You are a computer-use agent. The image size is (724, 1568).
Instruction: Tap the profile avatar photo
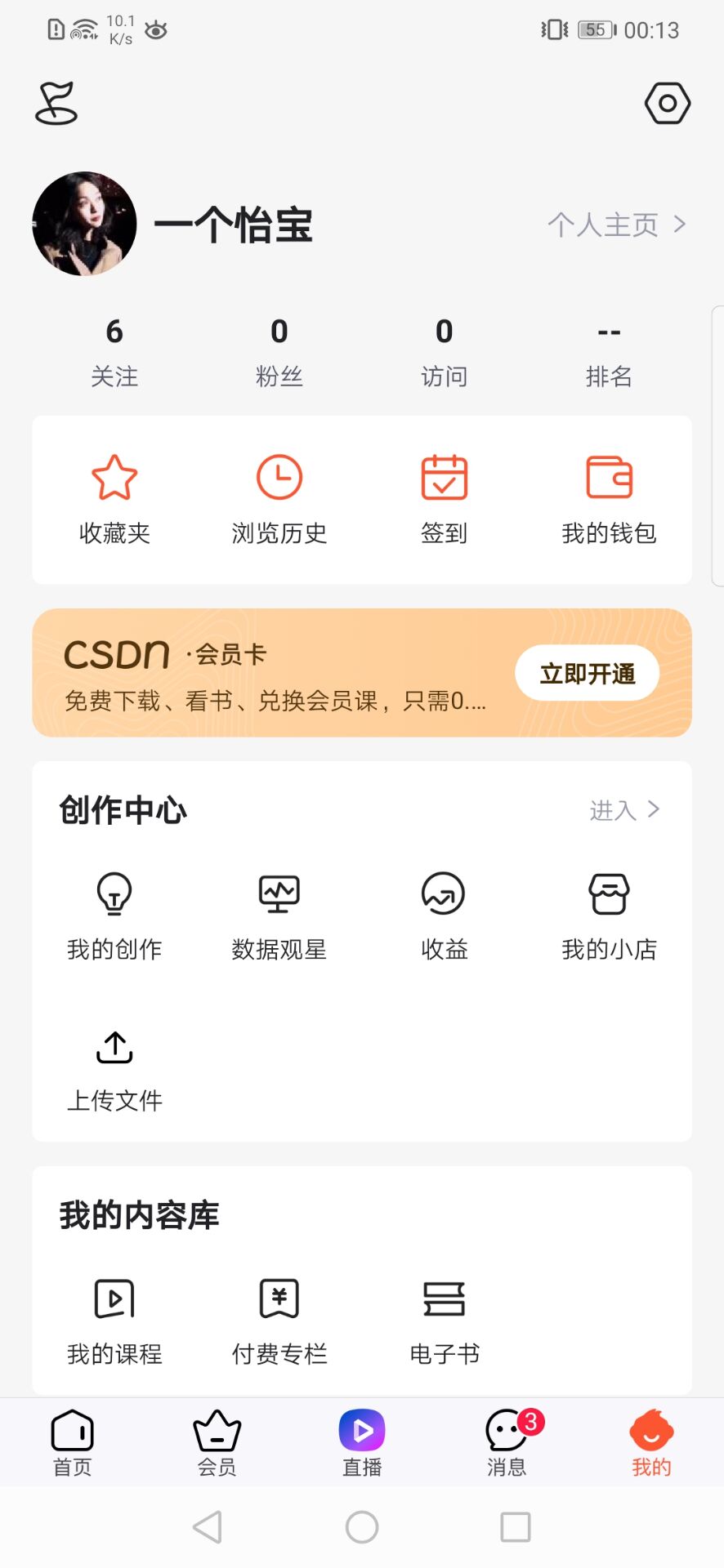pyautogui.click(x=83, y=223)
